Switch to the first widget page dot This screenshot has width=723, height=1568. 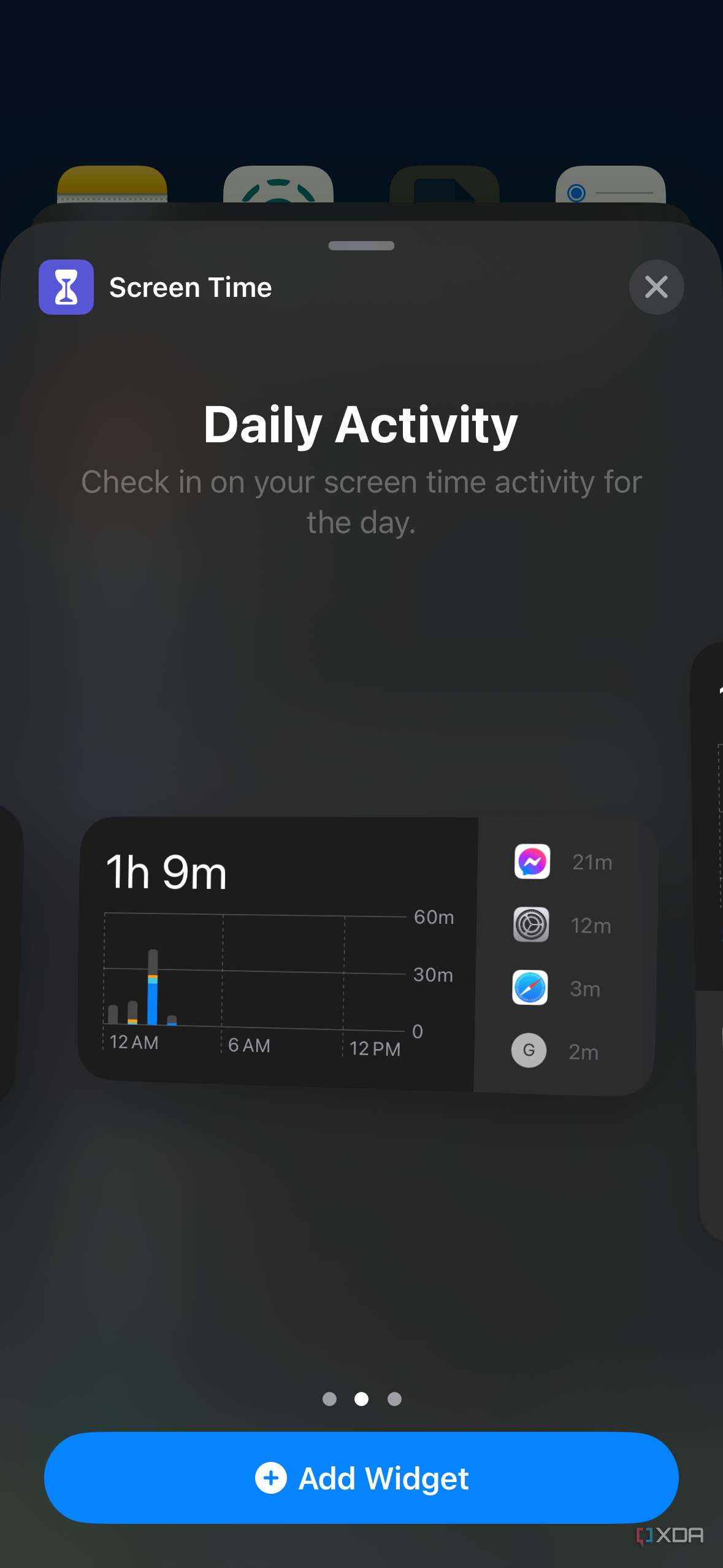click(329, 1399)
